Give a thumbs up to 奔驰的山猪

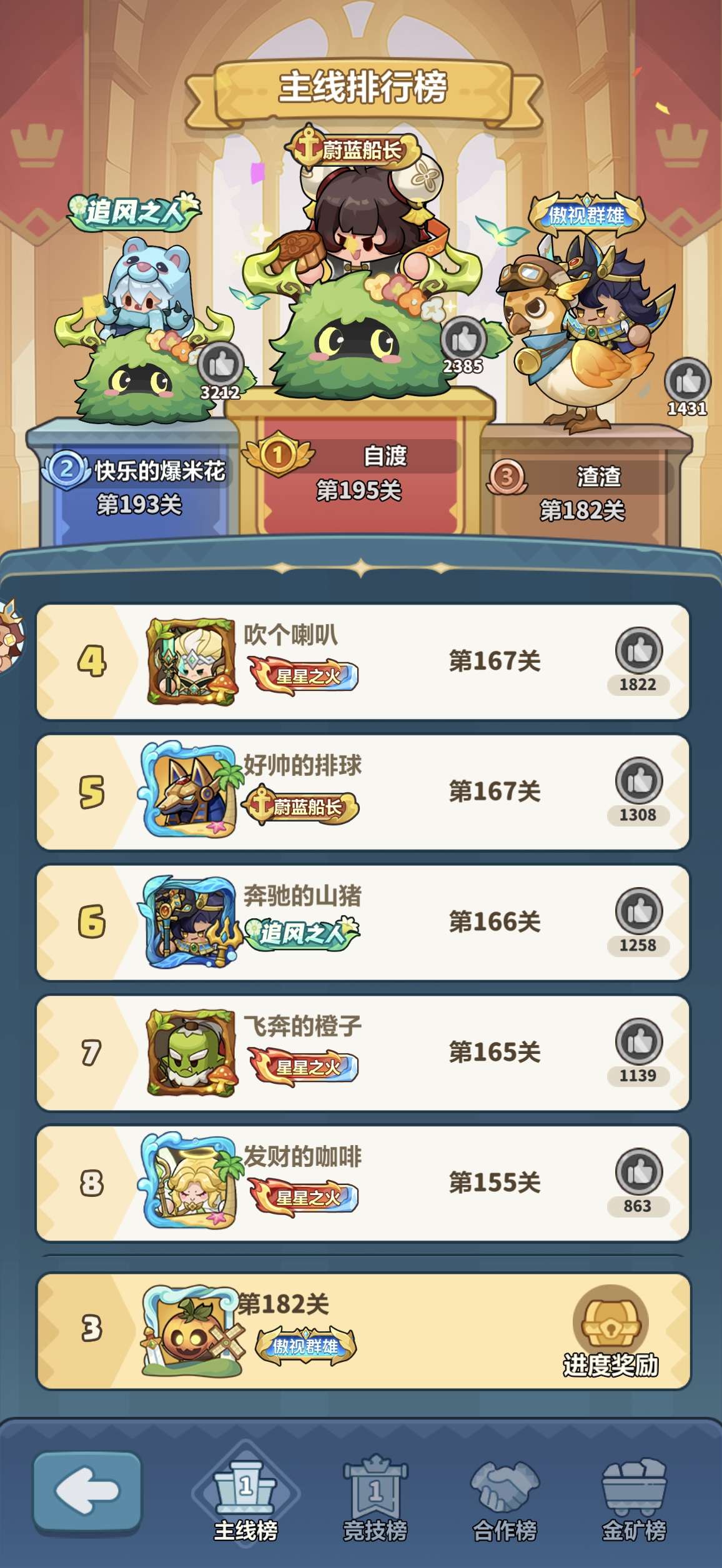click(638, 912)
